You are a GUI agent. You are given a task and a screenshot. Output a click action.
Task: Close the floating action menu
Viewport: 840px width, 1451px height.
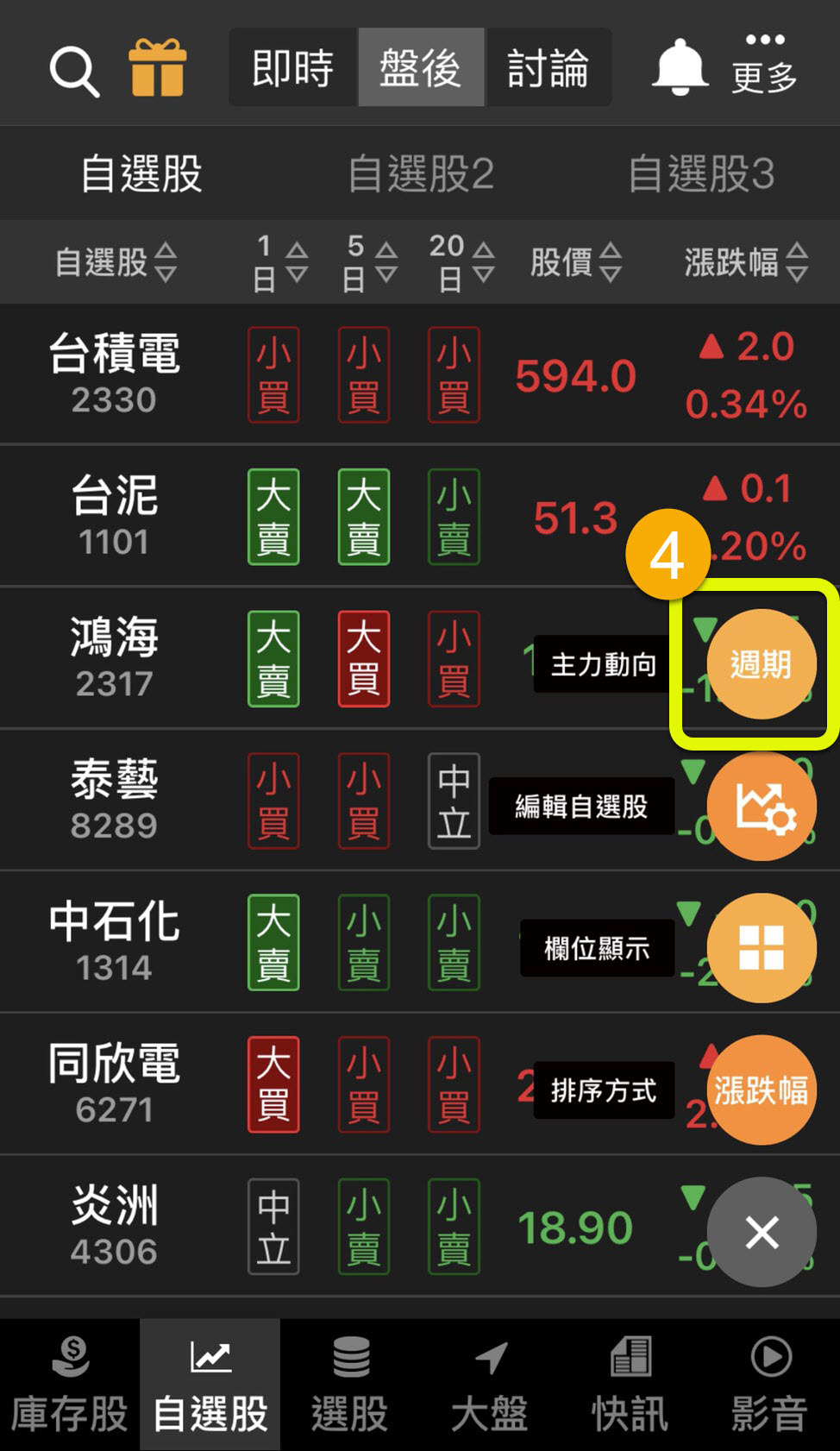pos(761,1232)
